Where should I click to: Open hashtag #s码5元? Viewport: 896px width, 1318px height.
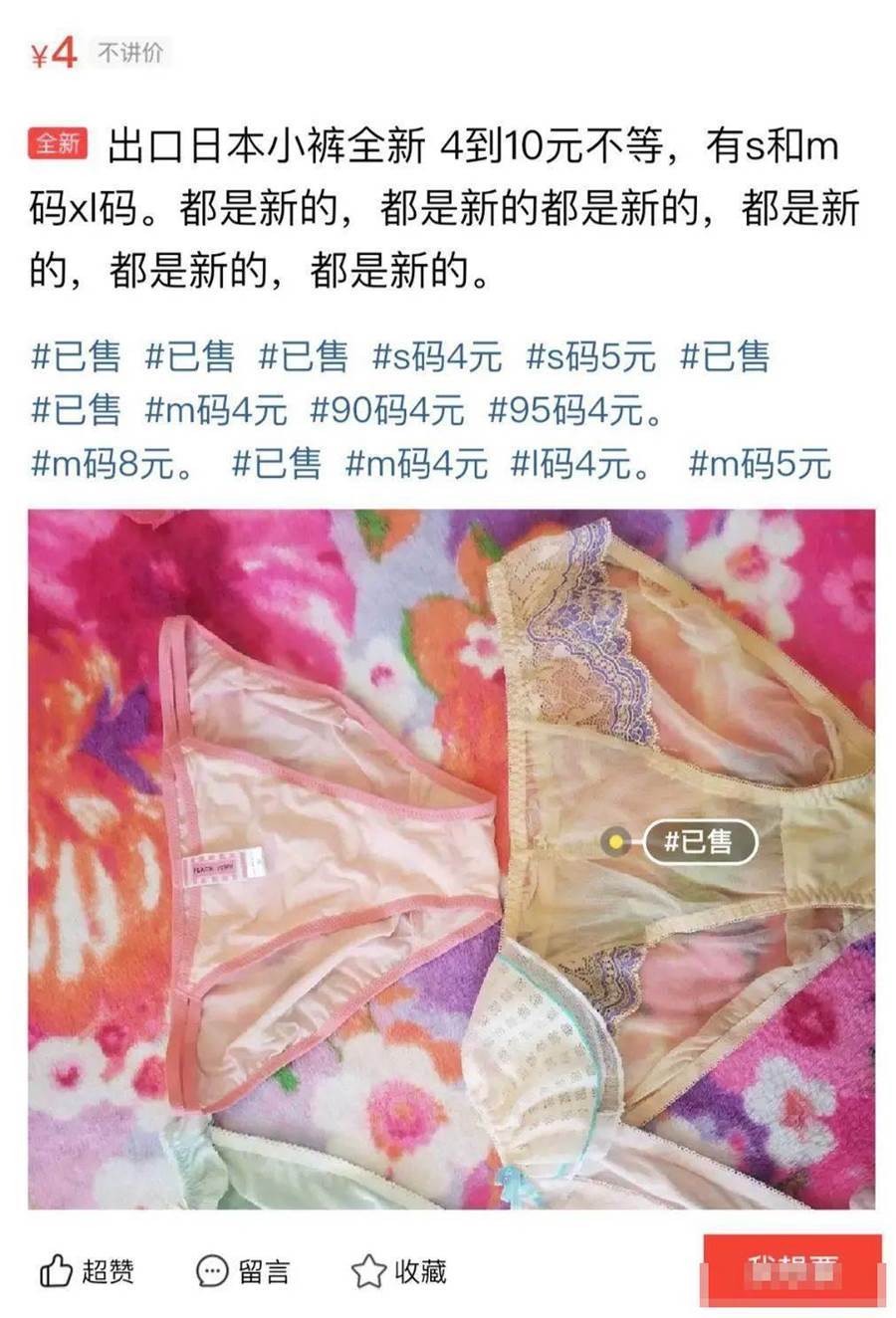590,356
